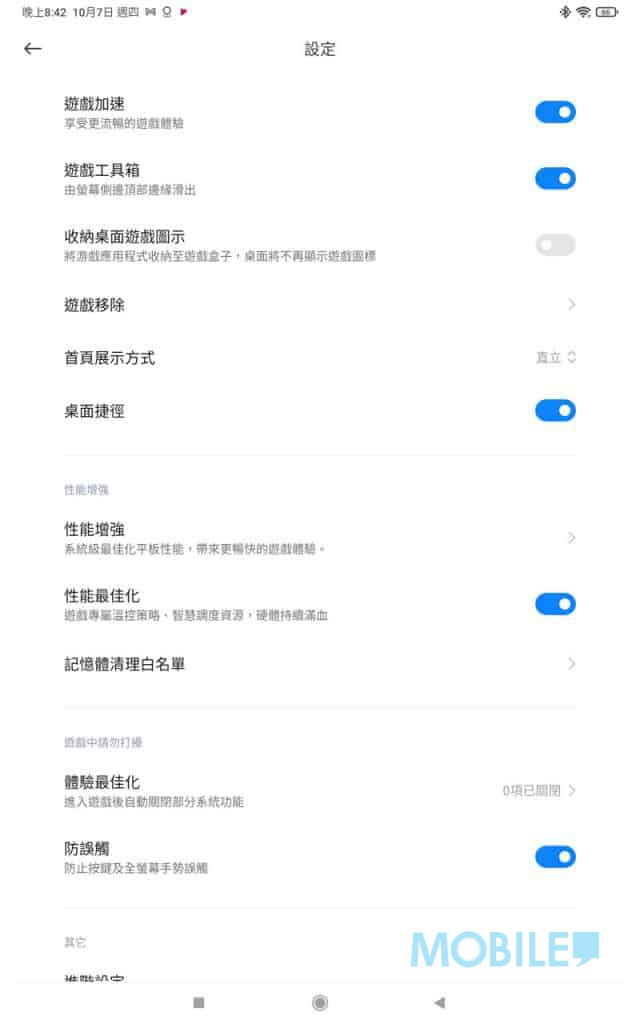
Task: Turn off 性能最佳化 switch
Action: 555,604
